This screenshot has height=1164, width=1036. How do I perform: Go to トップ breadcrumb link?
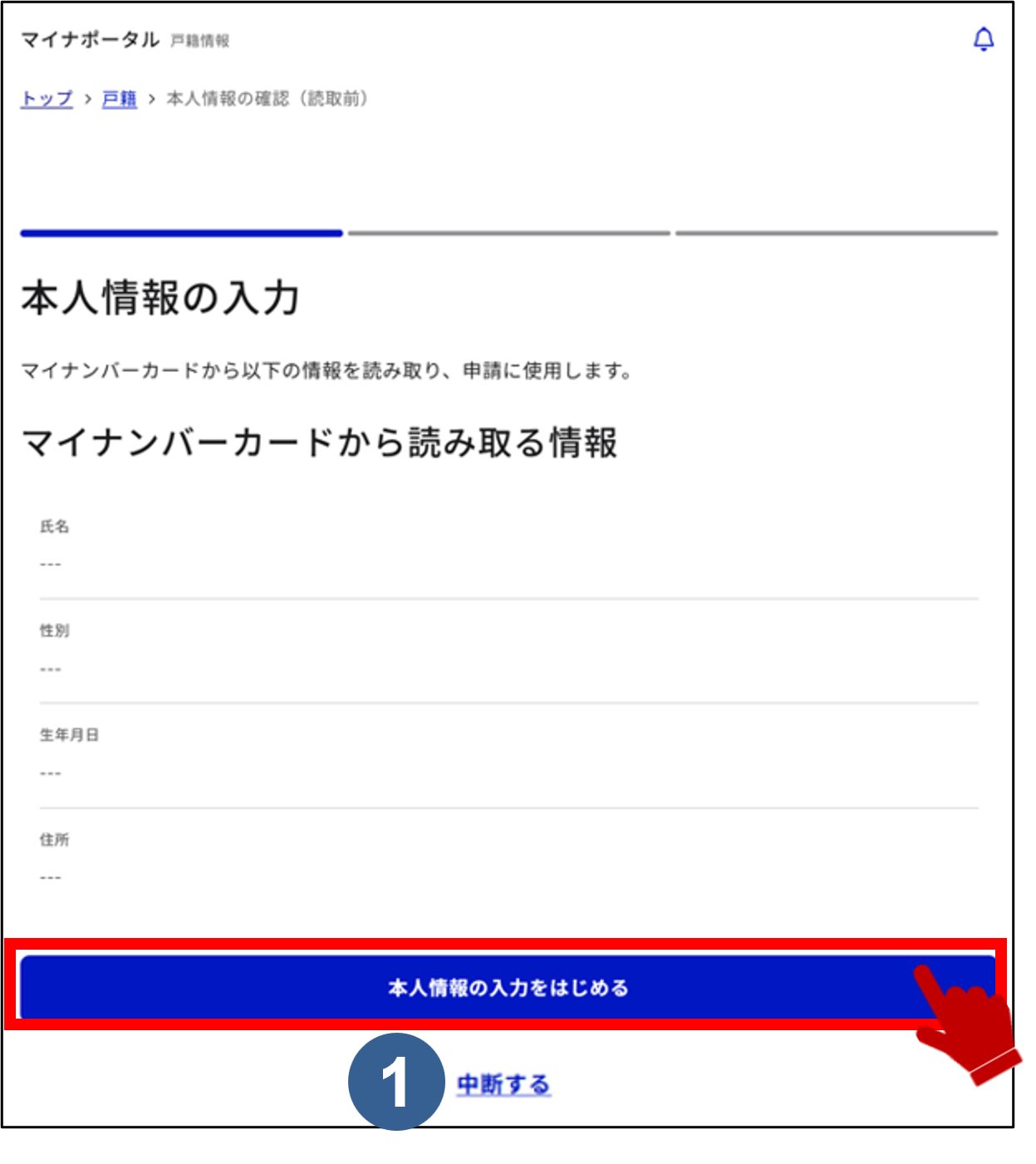47,99
